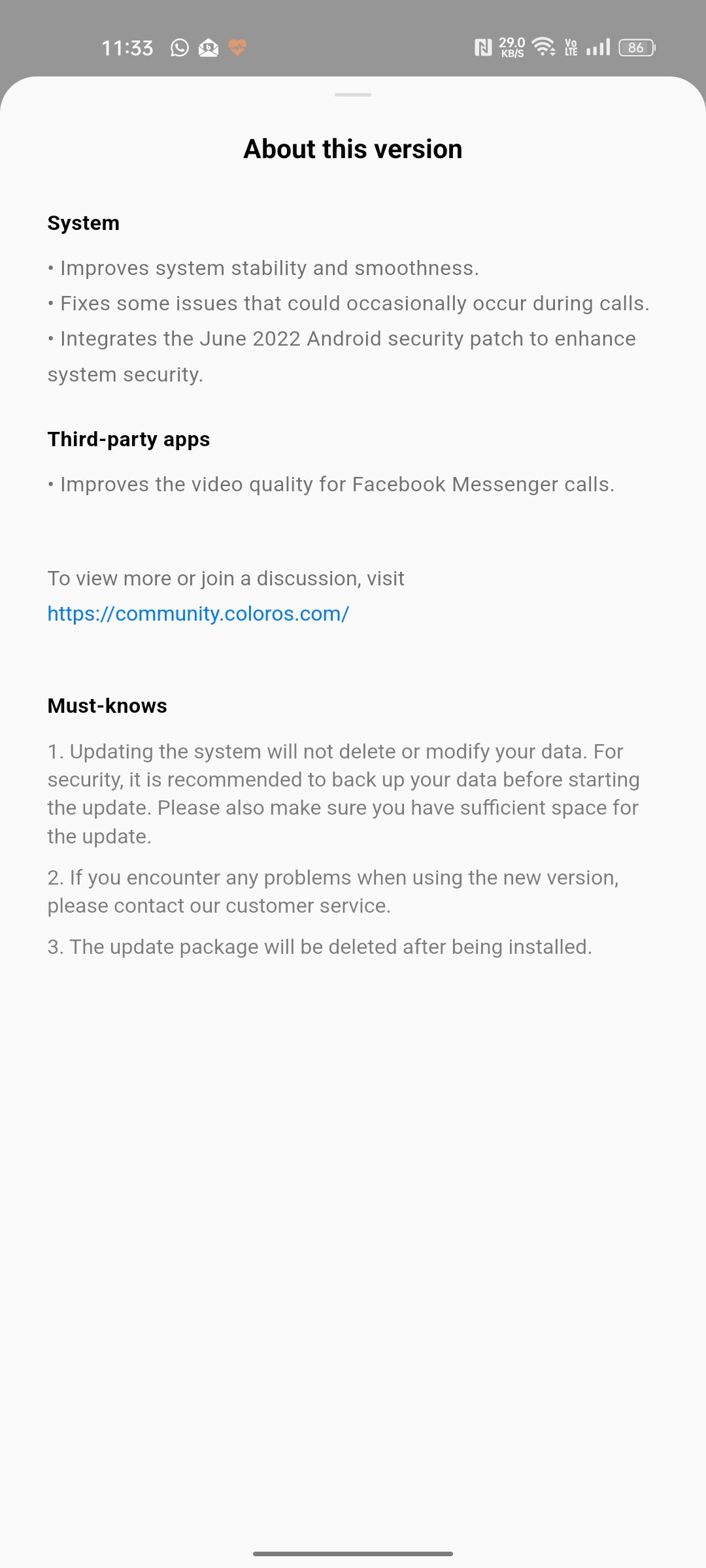Image resolution: width=706 pixels, height=1568 pixels.
Task: Tap the bottom sheet drag handle
Action: [x=353, y=95]
